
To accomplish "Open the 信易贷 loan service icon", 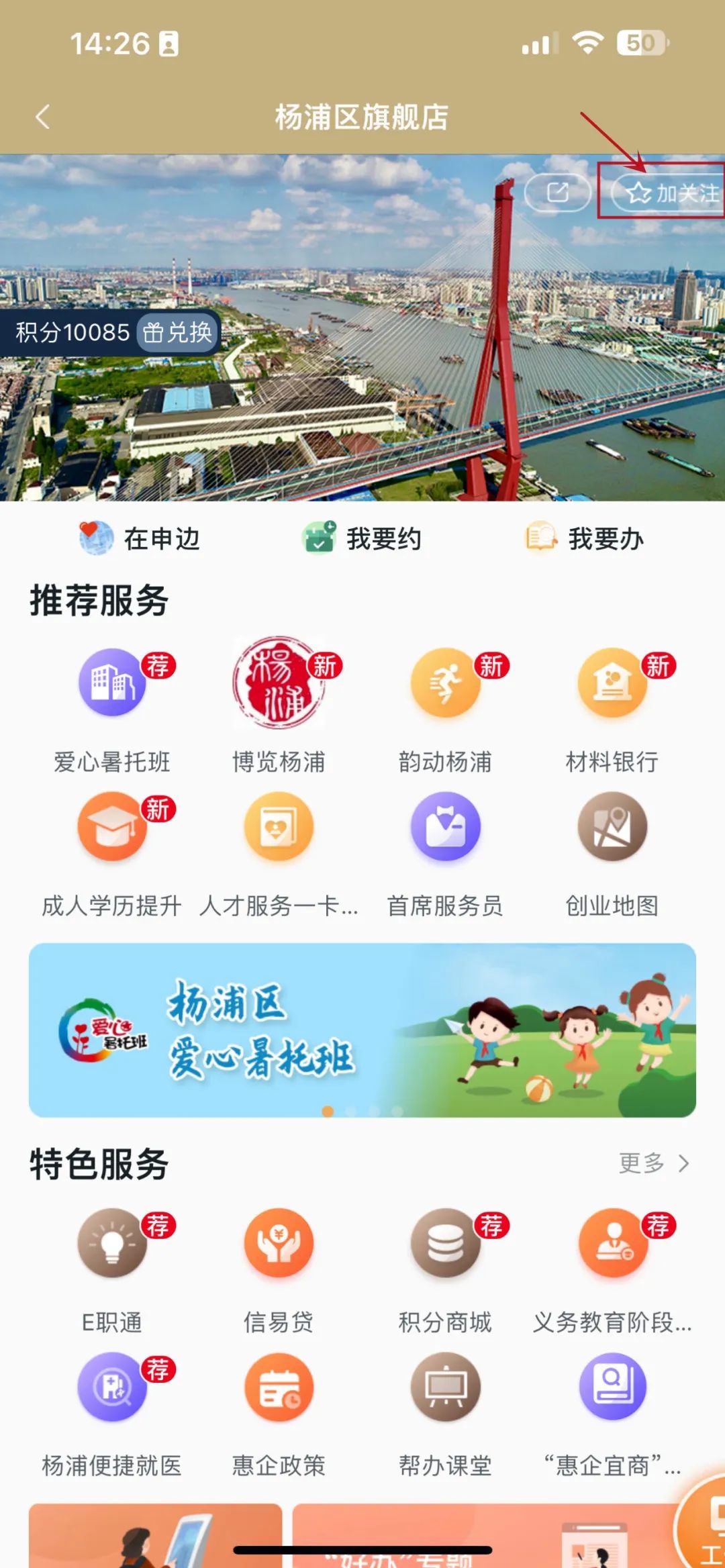I will click(x=279, y=1243).
